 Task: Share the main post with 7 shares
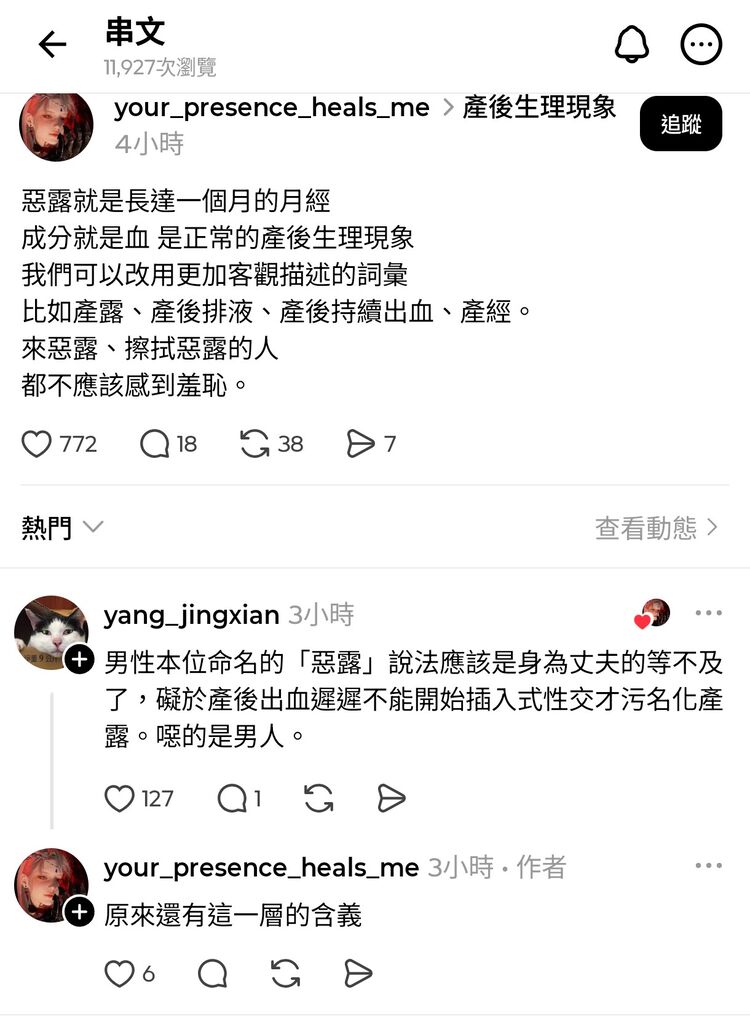(x=360, y=444)
